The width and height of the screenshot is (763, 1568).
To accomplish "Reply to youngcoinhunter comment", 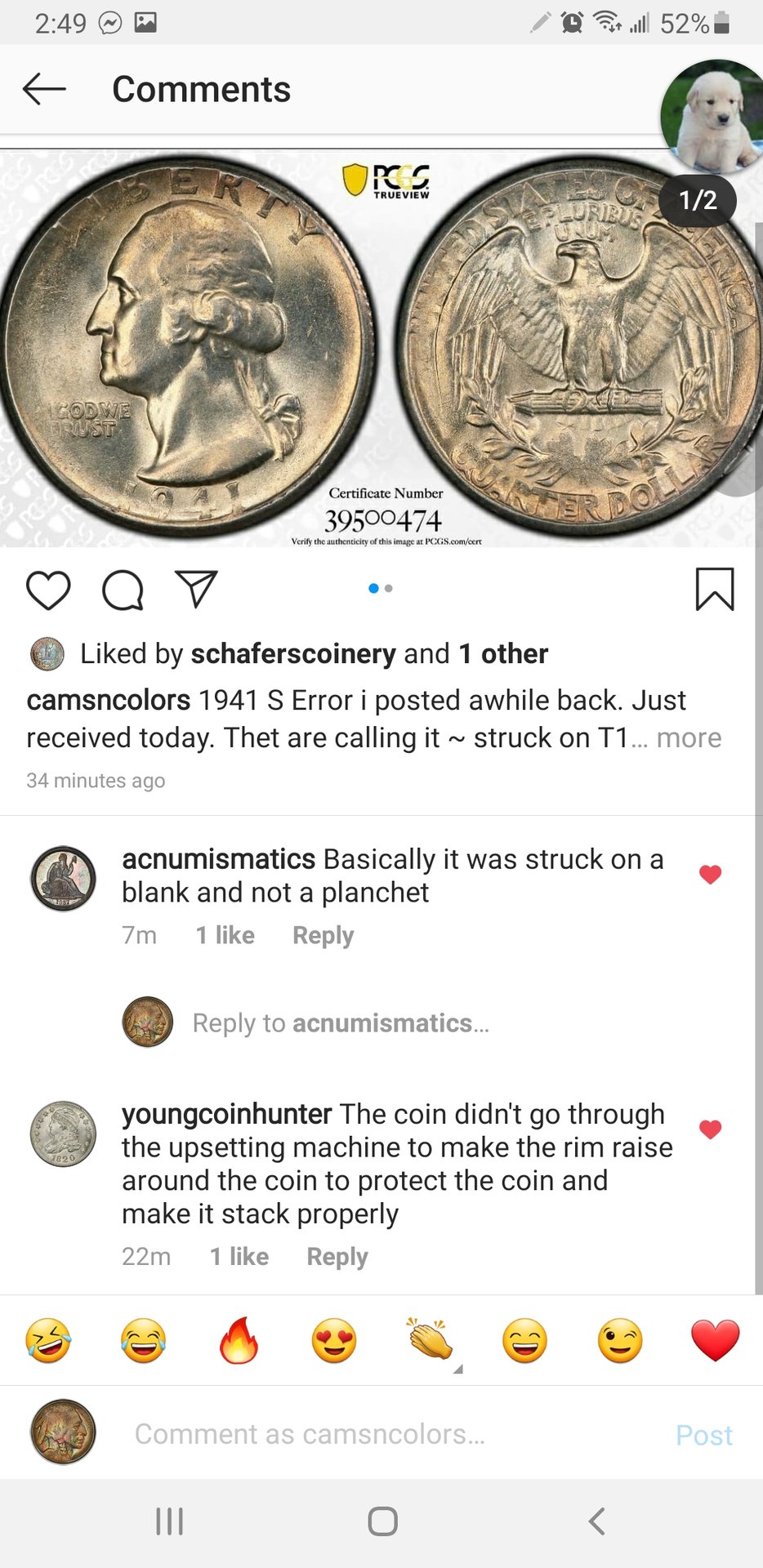I will pyautogui.click(x=337, y=1256).
